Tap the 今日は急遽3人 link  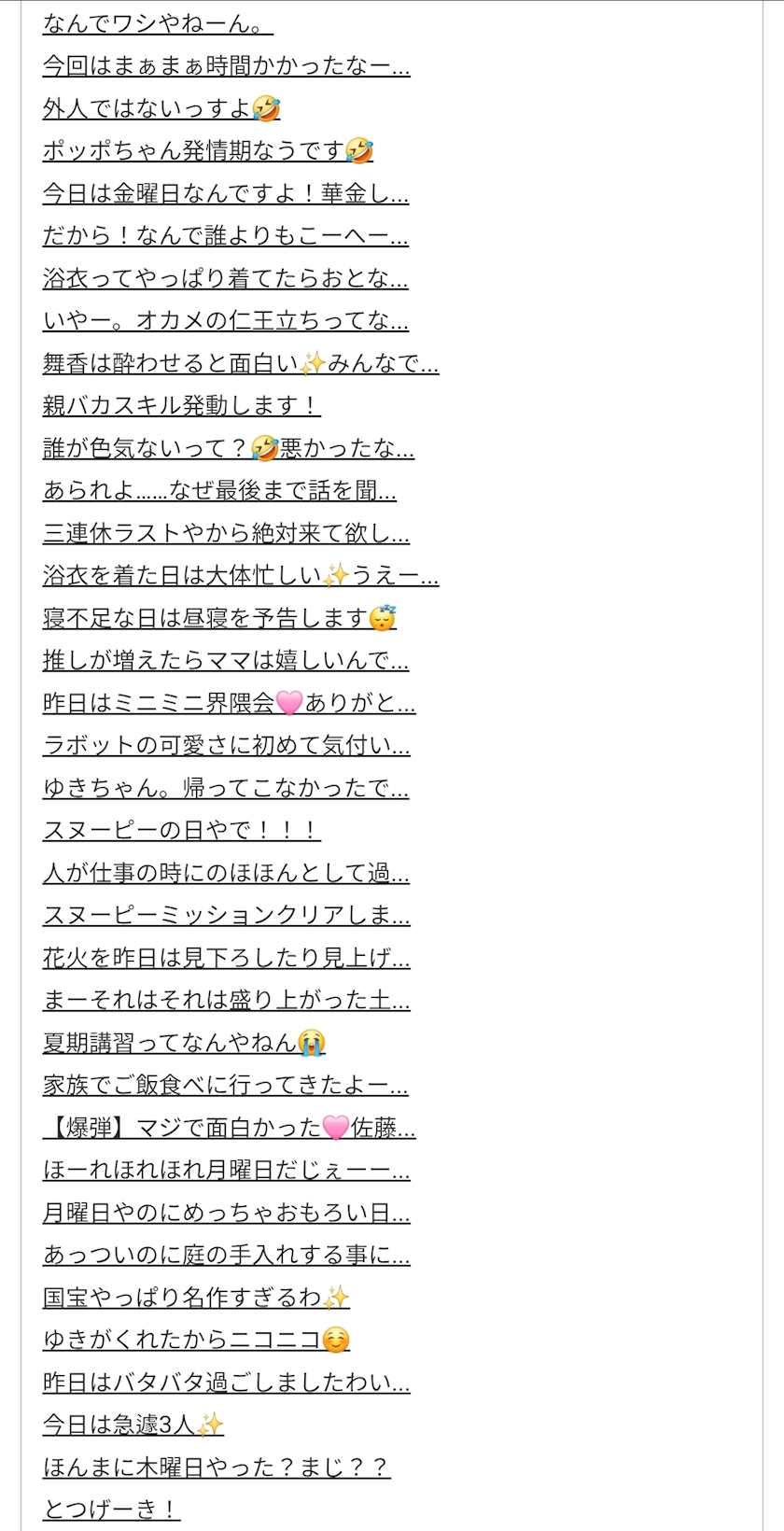133,1425
